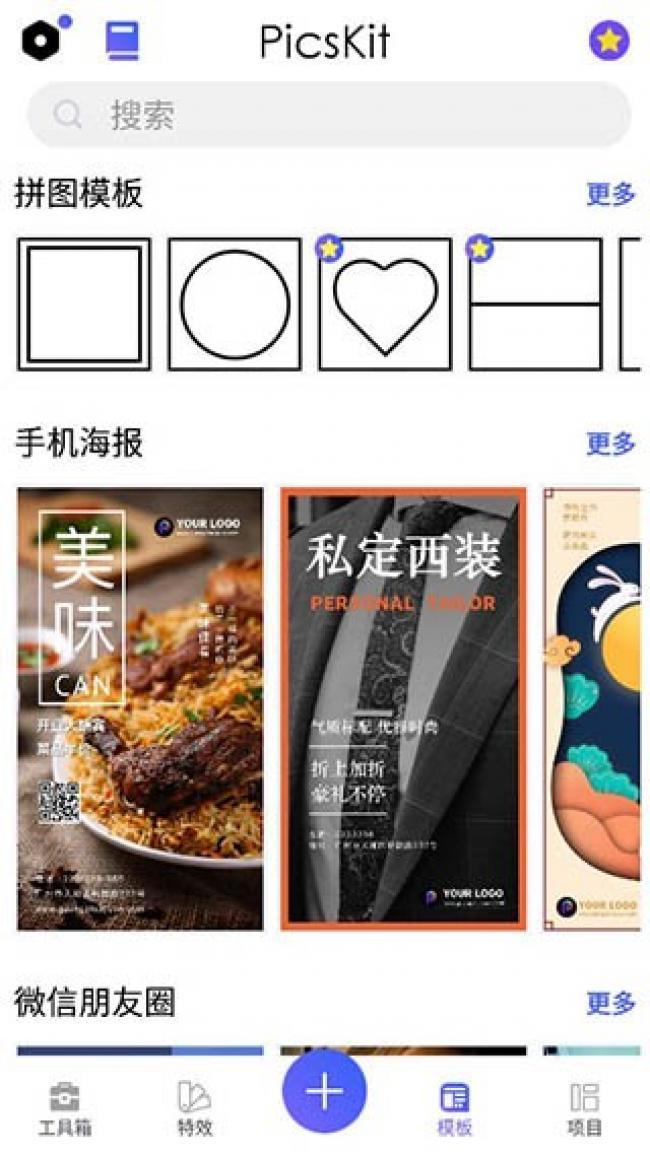
Task: Open 更多 next to 微信朋友圈
Action: 610,1002
